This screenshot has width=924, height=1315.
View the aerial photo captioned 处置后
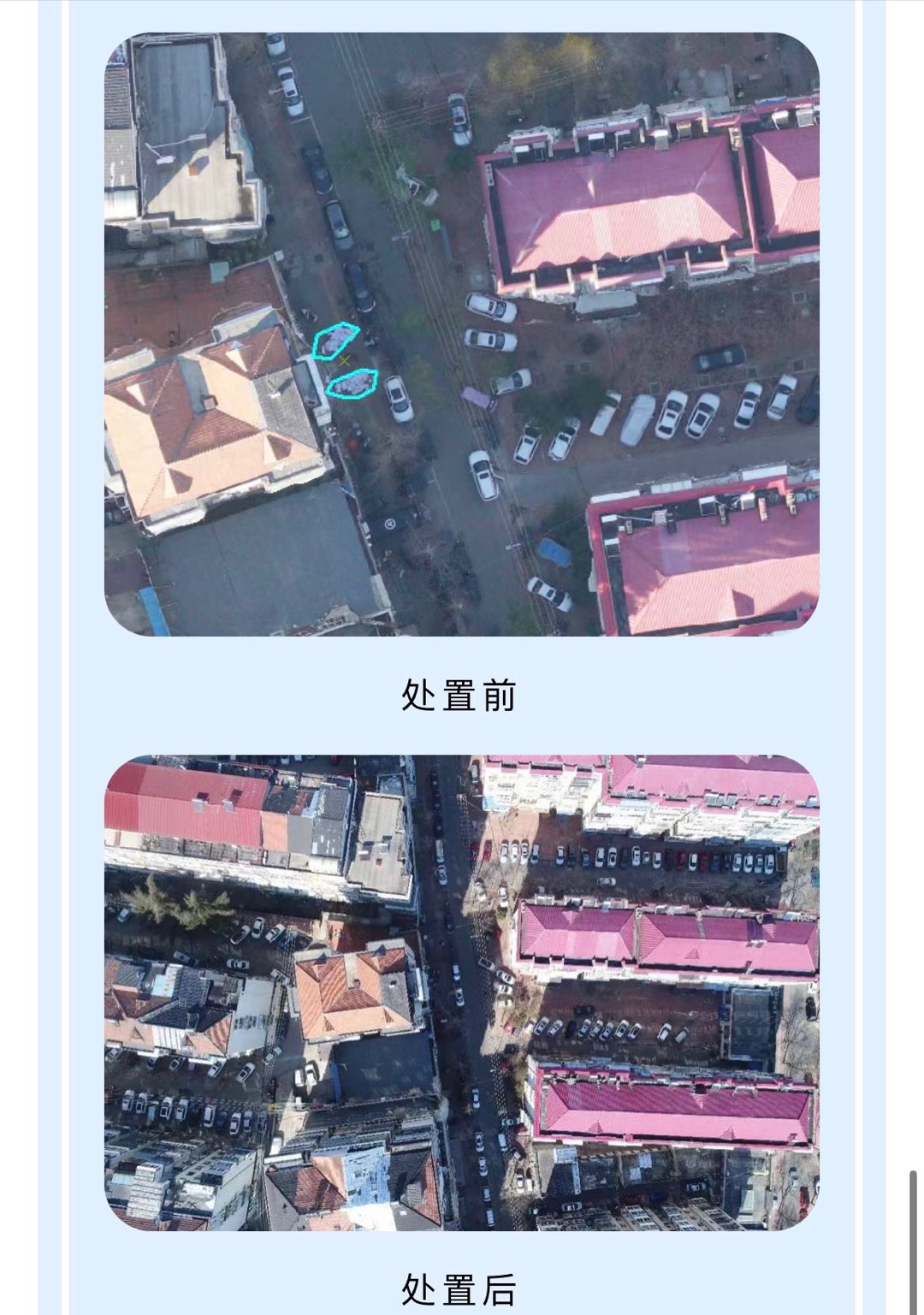click(x=462, y=992)
